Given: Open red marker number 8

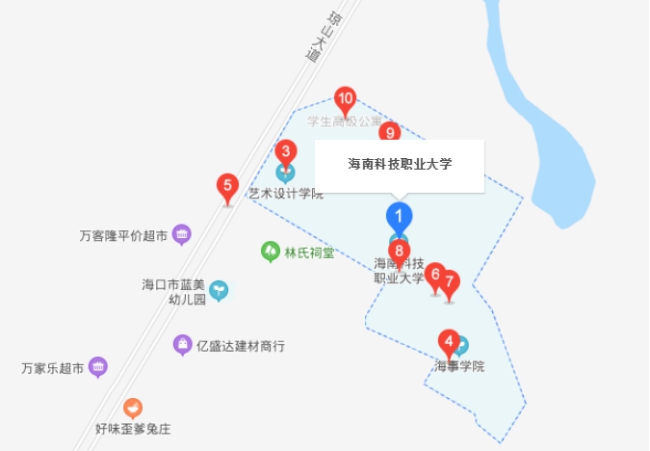Looking at the screenshot, I should [399, 251].
